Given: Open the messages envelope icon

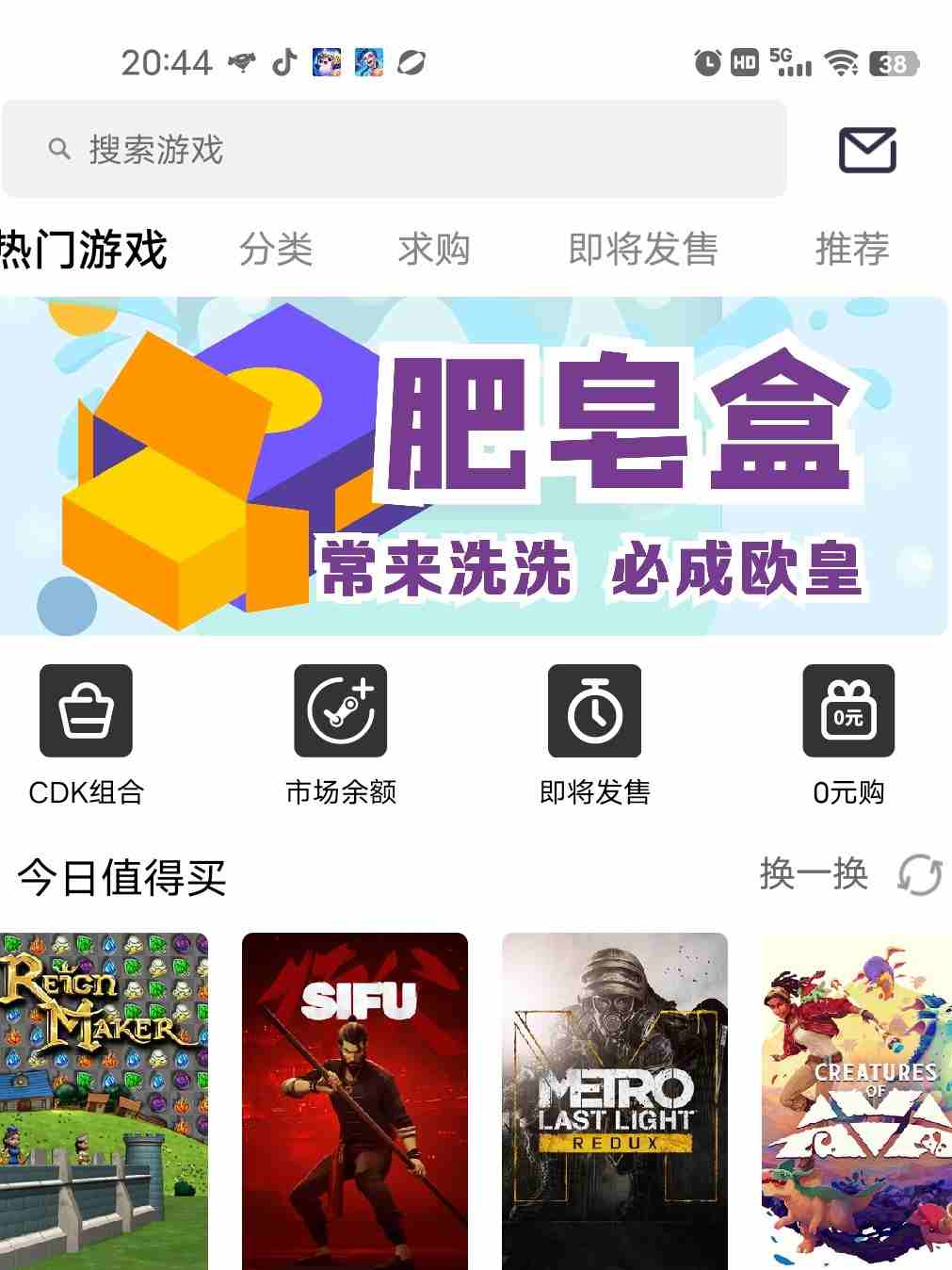Looking at the screenshot, I should pos(866,150).
